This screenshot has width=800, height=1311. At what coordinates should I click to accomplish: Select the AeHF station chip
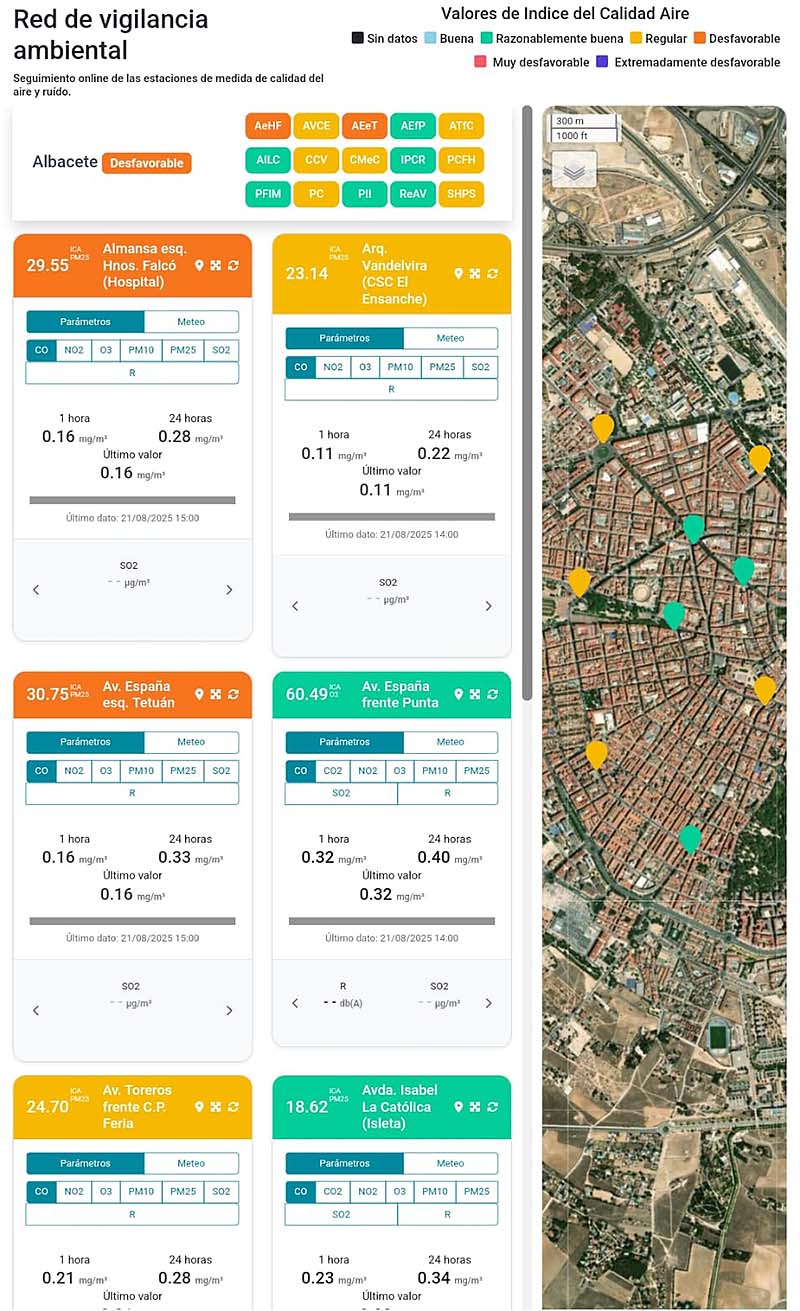point(267,126)
